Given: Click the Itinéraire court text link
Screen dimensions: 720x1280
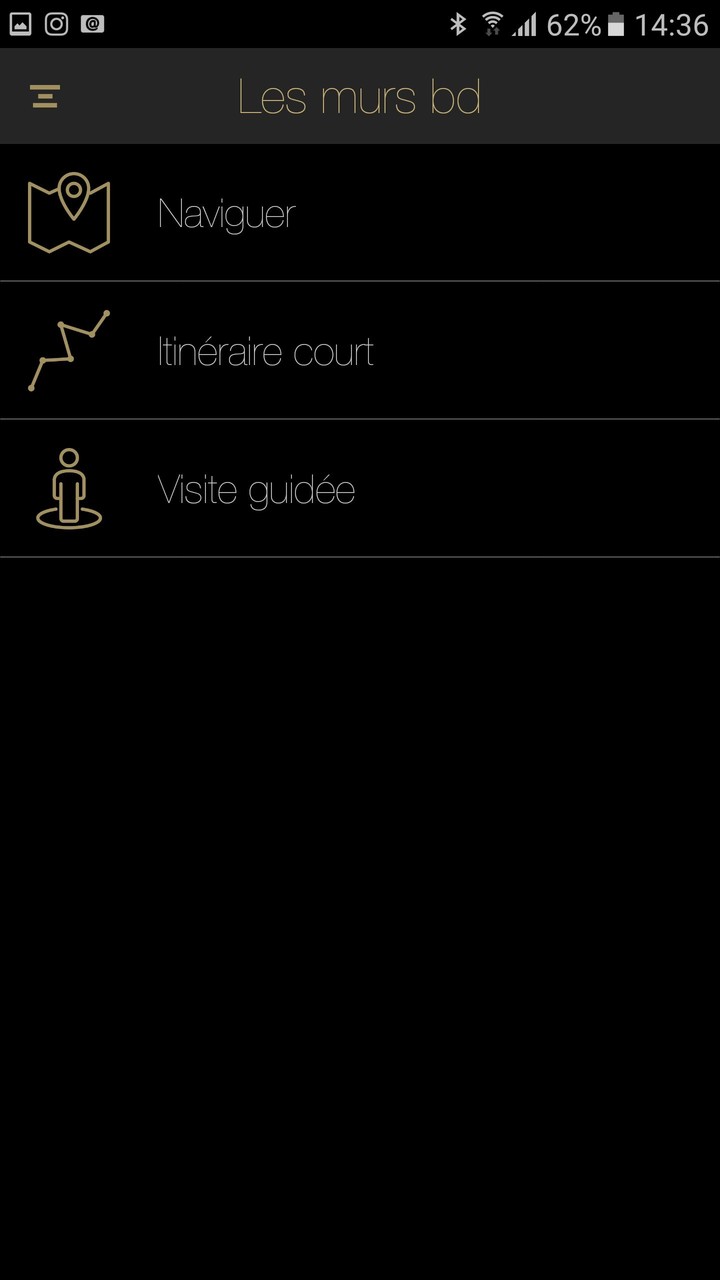Looking at the screenshot, I should tap(265, 350).
